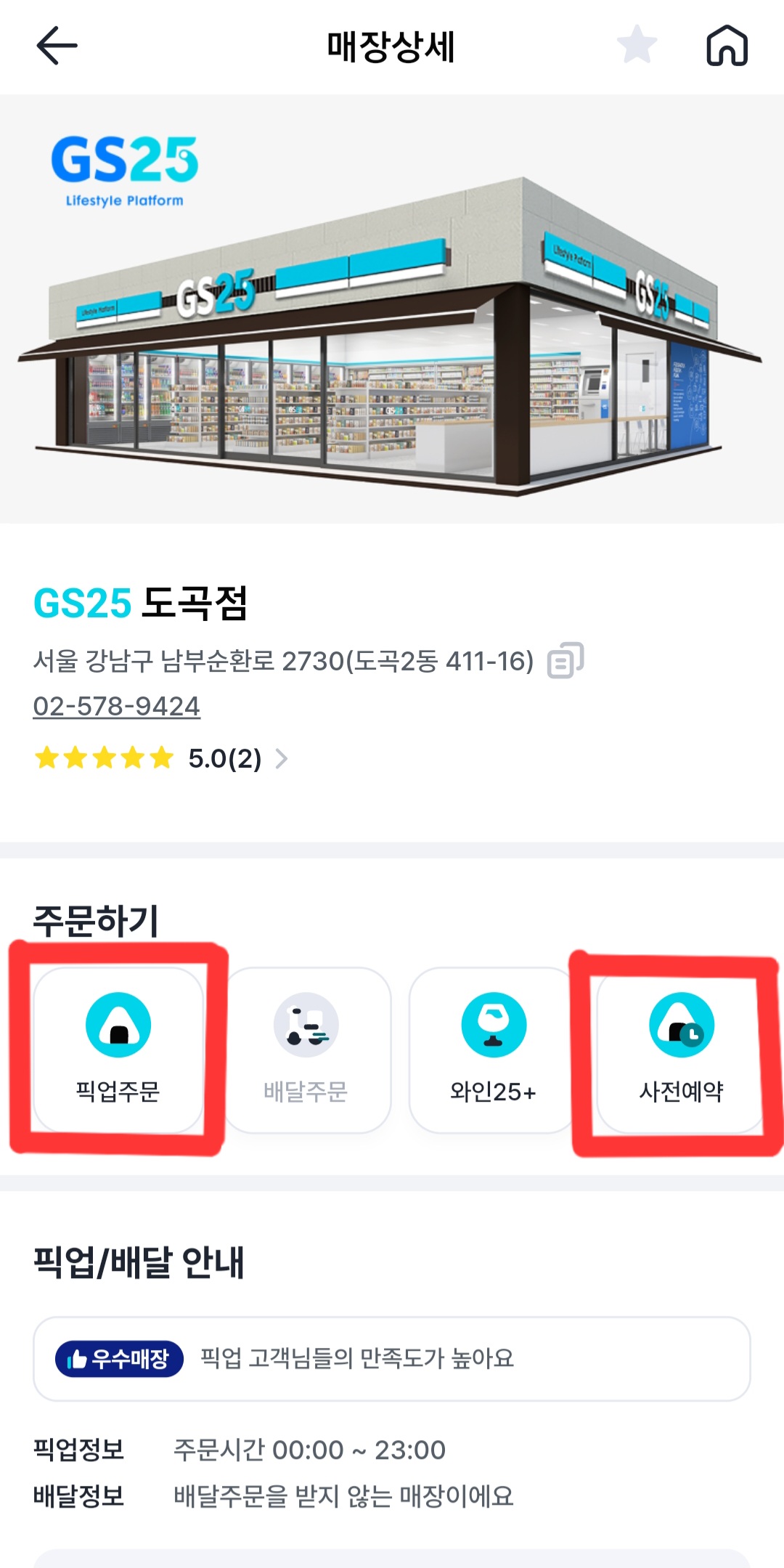
Task: Call the store at 02-578-9424
Action: [117, 707]
